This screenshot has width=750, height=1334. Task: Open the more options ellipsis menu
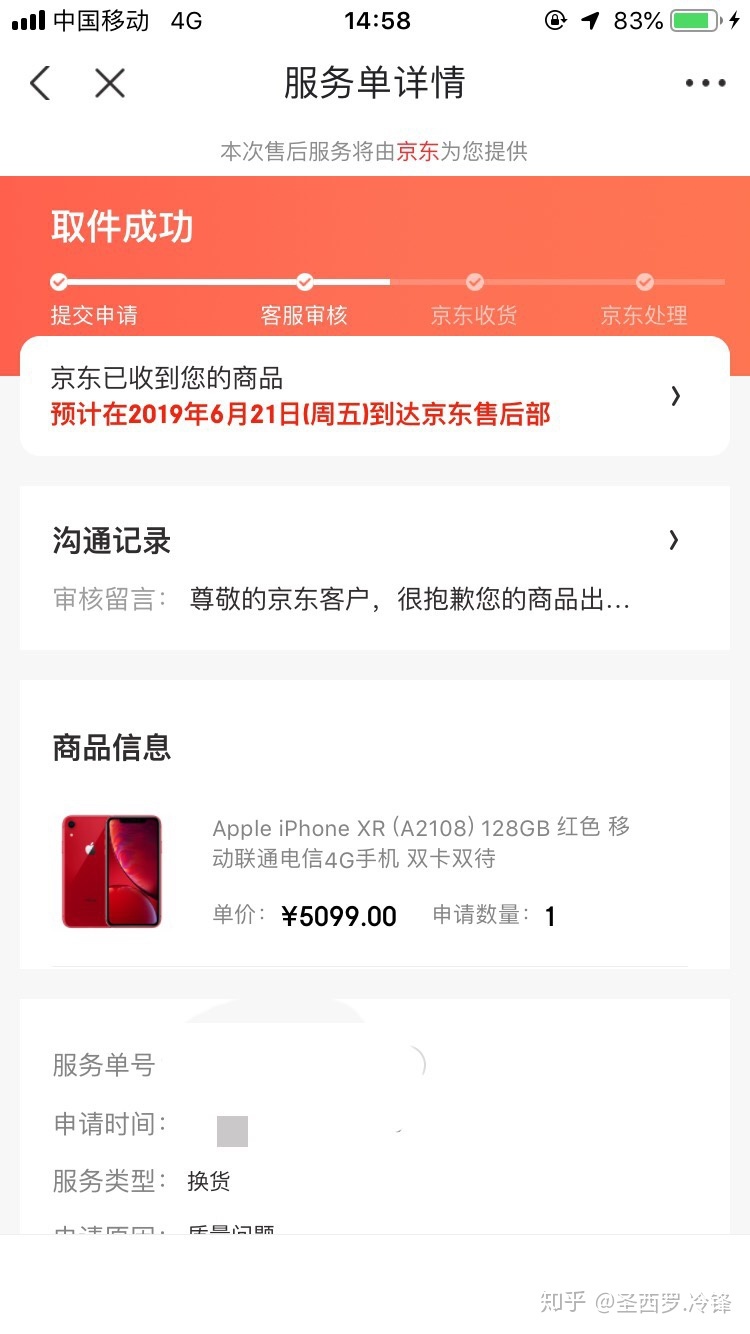705,83
